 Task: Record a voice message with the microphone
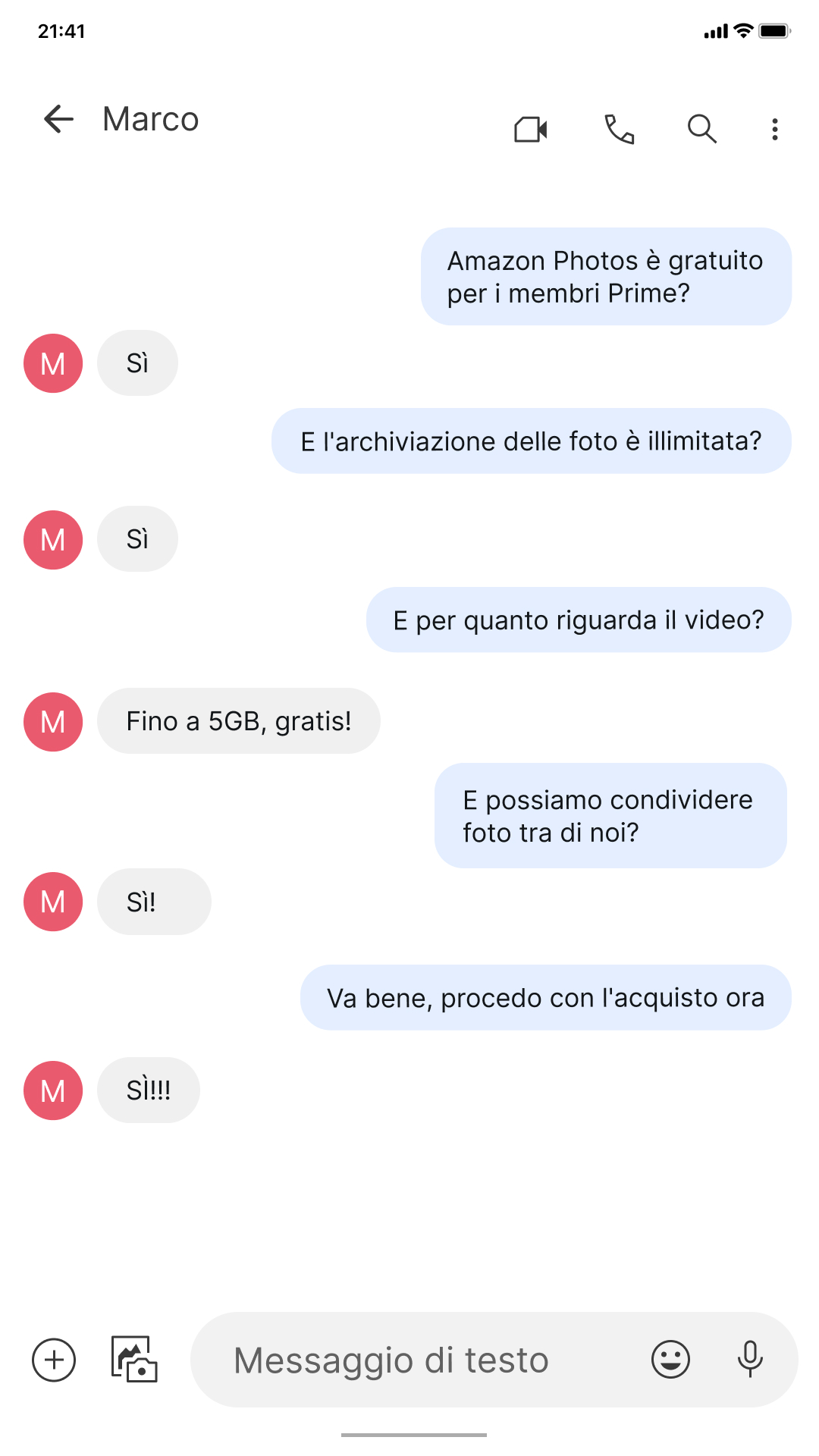pyautogui.click(x=750, y=1359)
